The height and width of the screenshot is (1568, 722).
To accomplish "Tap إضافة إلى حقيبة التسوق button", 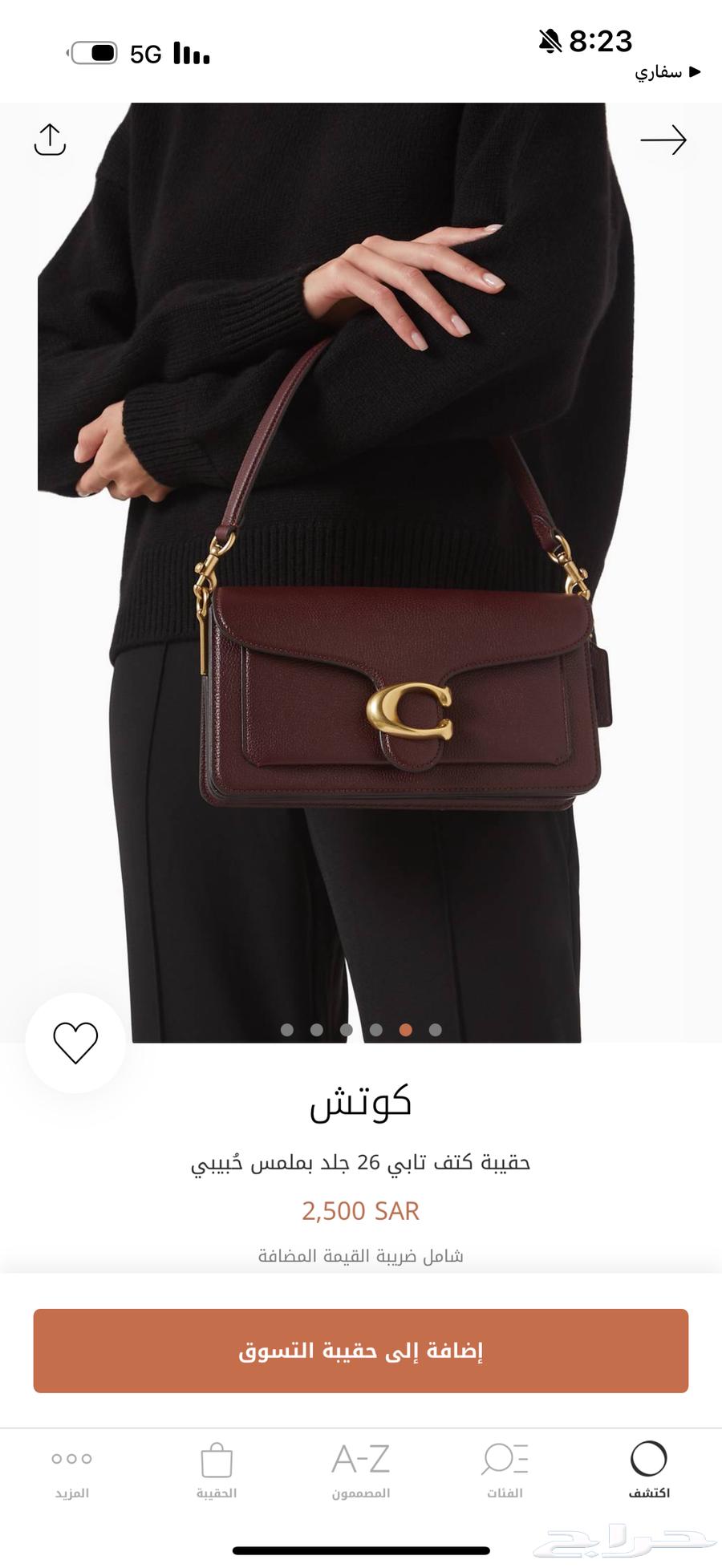I will click(x=361, y=1351).
